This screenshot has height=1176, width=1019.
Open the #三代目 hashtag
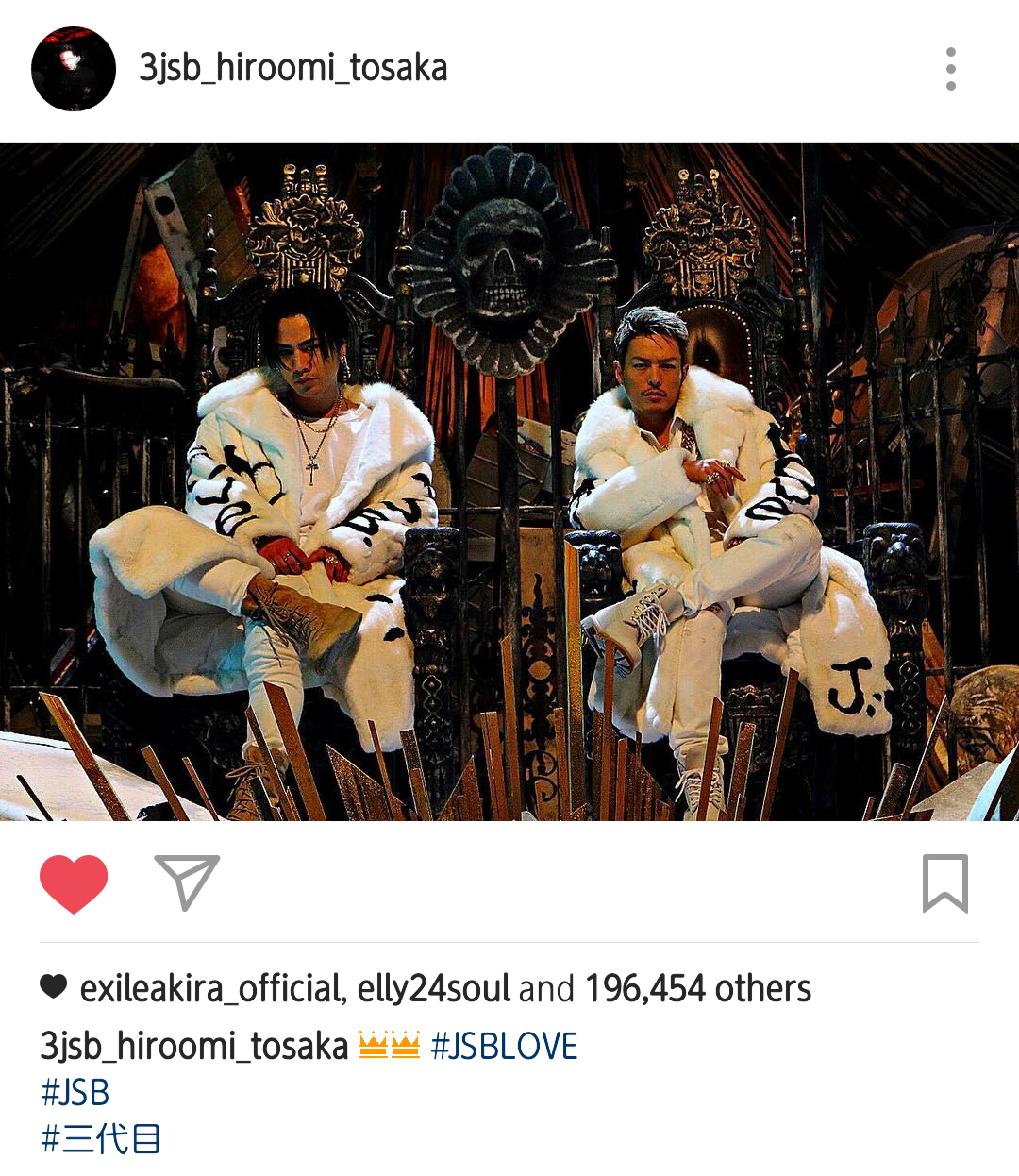[x=101, y=1138]
